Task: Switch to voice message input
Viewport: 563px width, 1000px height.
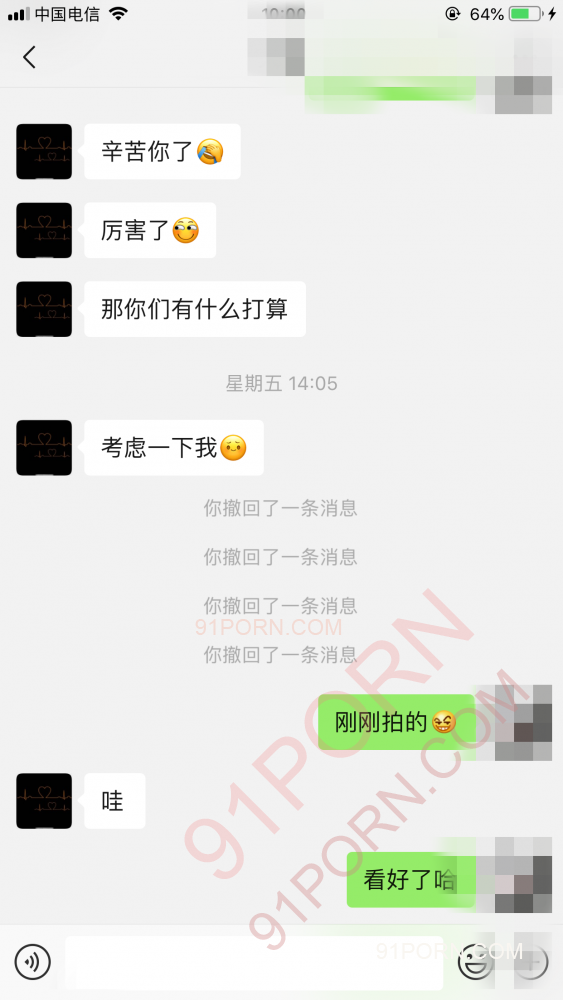Action: (x=33, y=961)
